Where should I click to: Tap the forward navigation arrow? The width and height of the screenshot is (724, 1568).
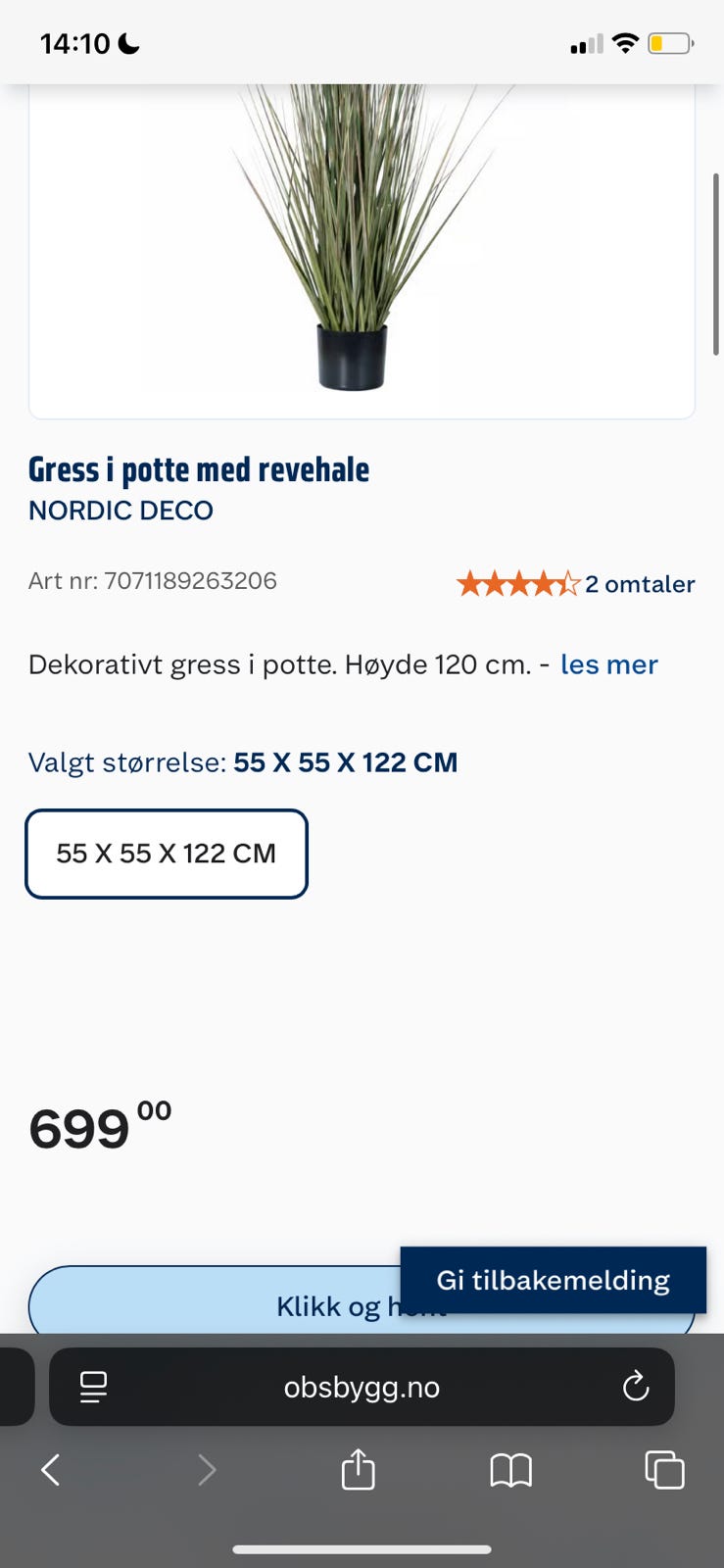click(x=206, y=1470)
